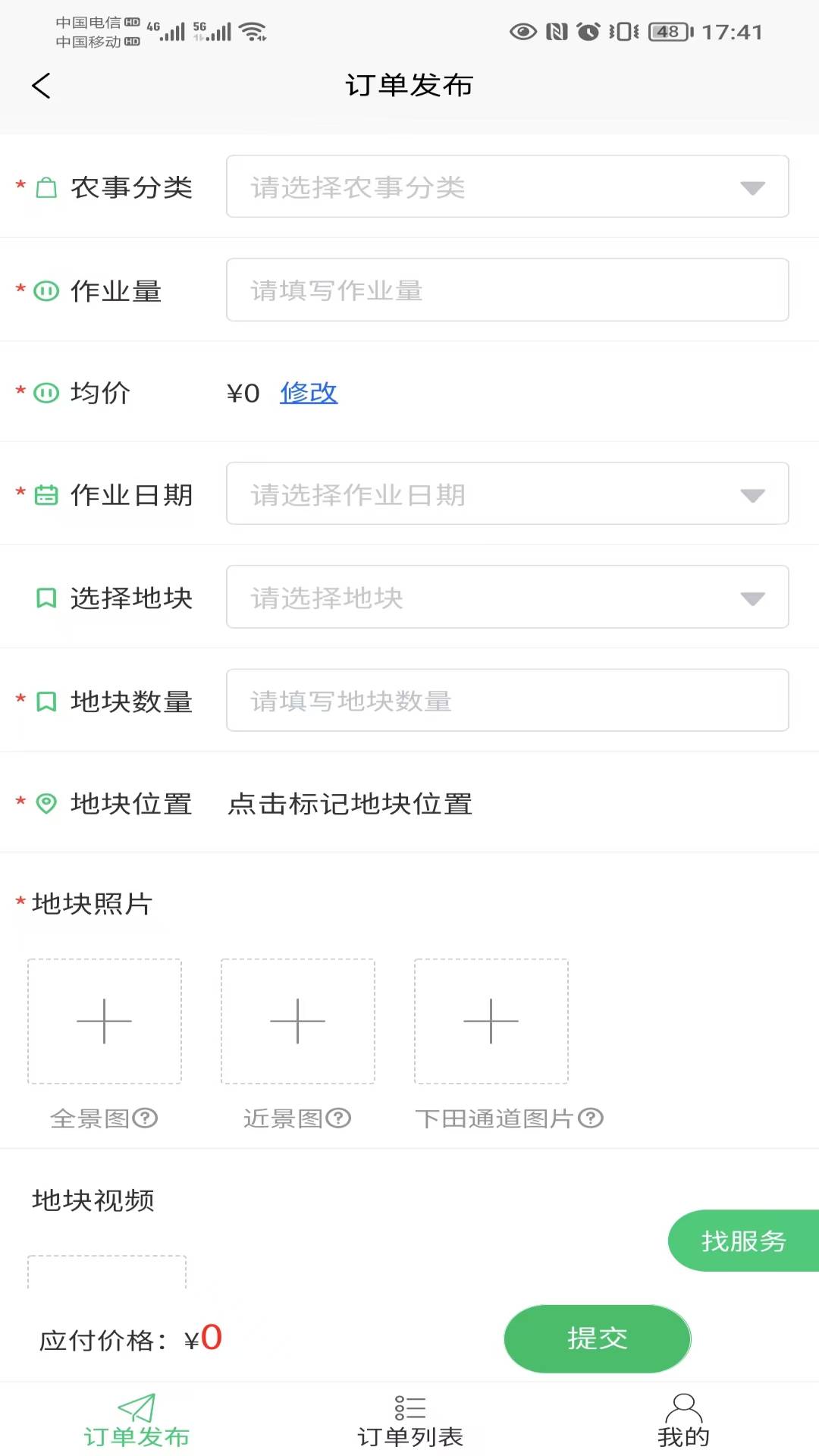Image resolution: width=819 pixels, height=1456 pixels.
Task: Switch to the 订单列表 tab
Action: pos(409,1420)
